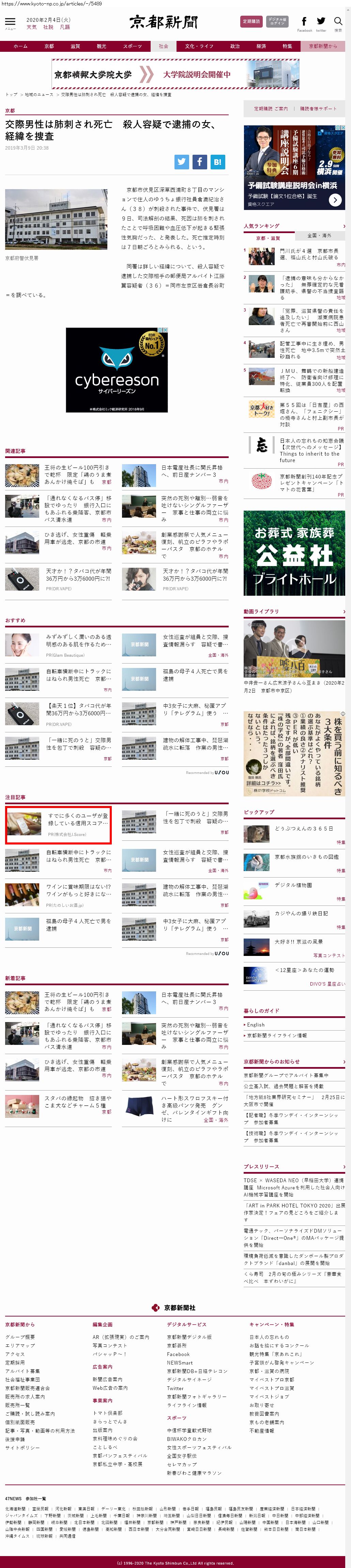The image size is (351, 1568).
Task: Open どうぶつえんの365日 pickup item
Action: pos(304,828)
